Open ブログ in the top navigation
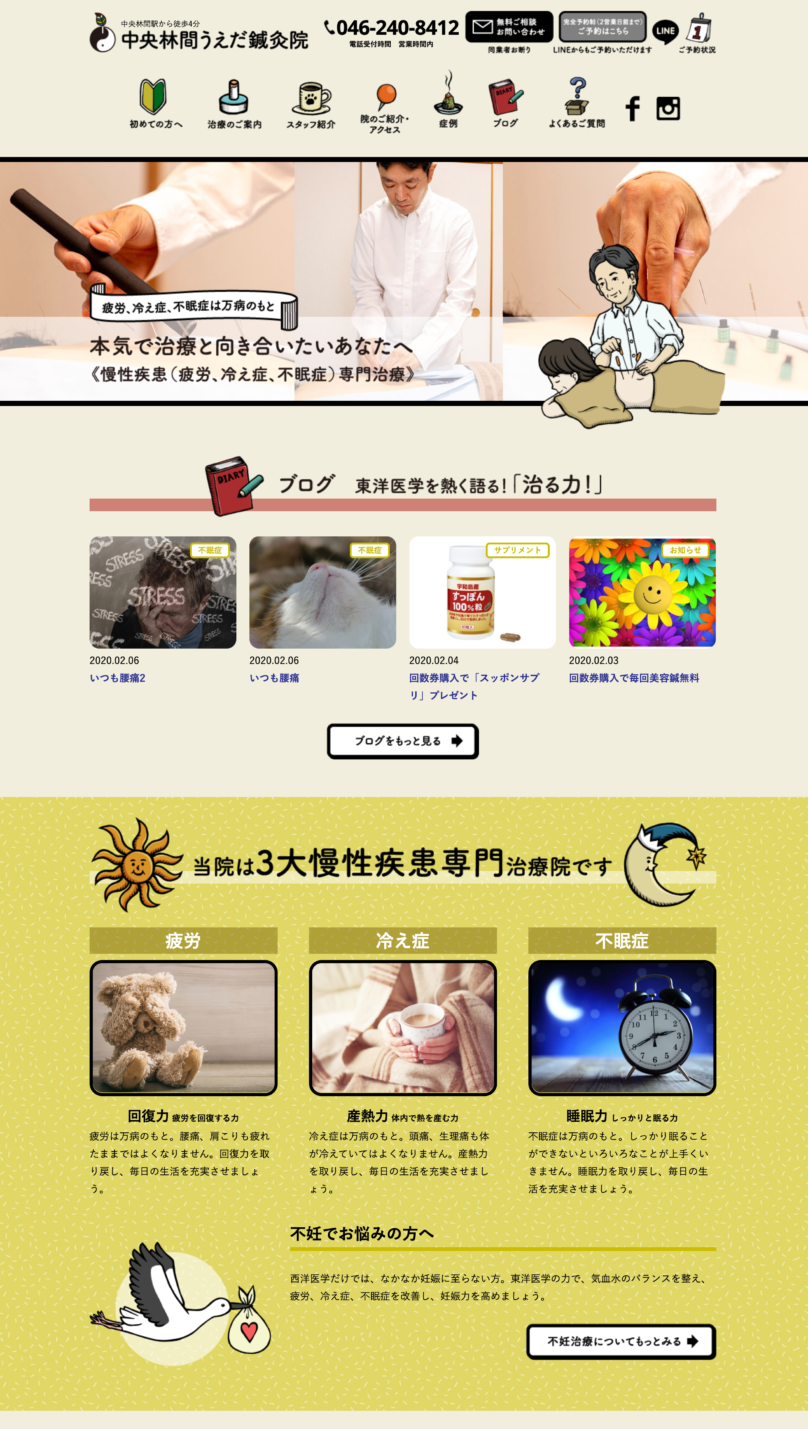Screen dimensions: 808x1429 [505, 104]
